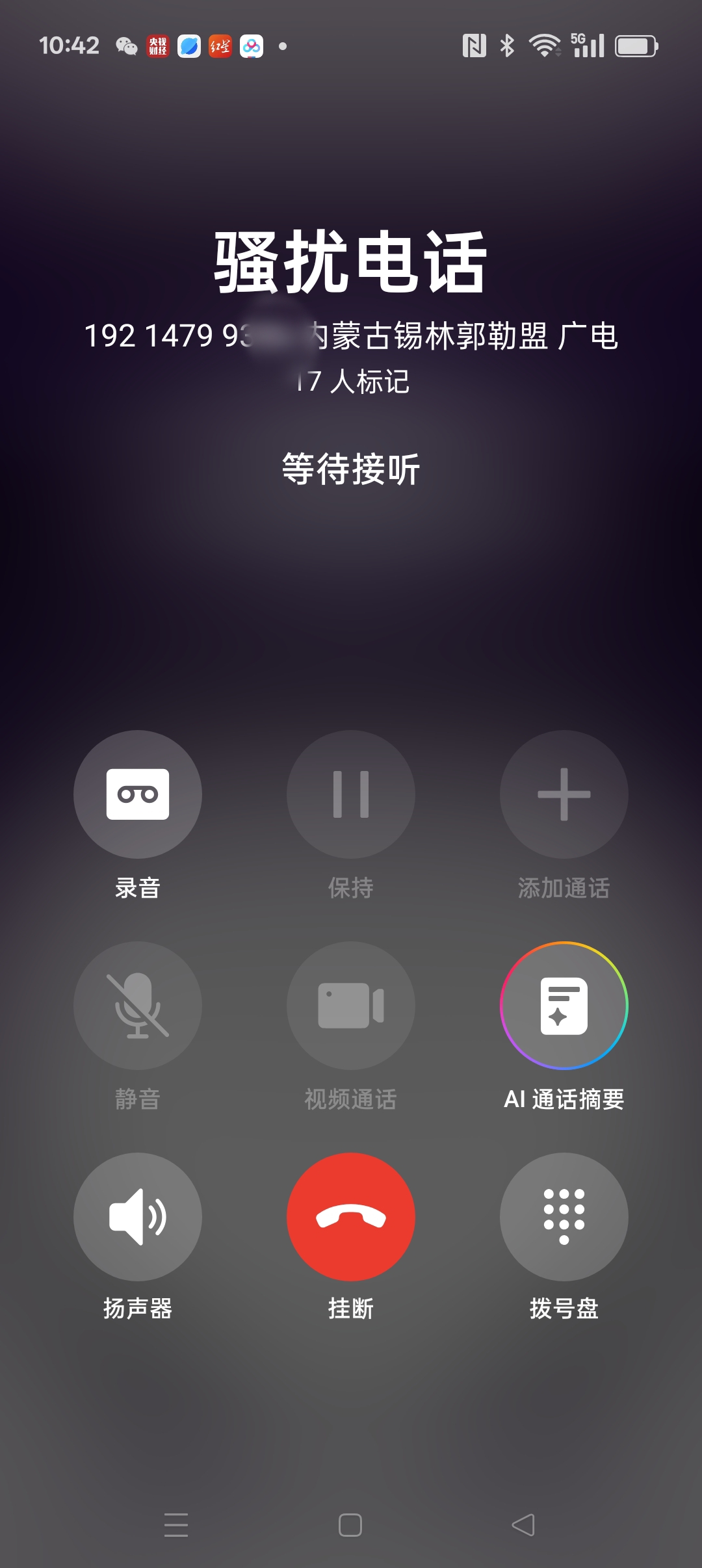Hang up the call with 挂断

351,1217
